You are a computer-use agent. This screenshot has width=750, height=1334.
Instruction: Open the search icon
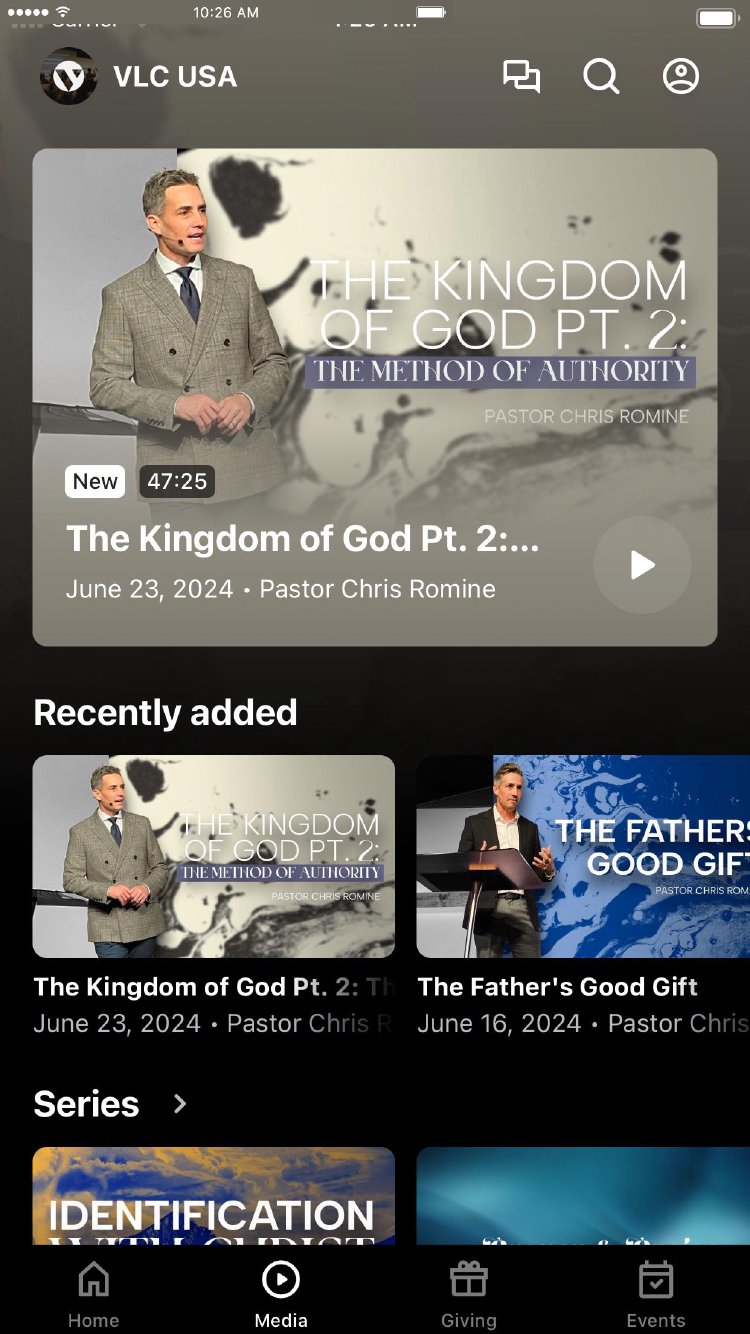pyautogui.click(x=601, y=77)
